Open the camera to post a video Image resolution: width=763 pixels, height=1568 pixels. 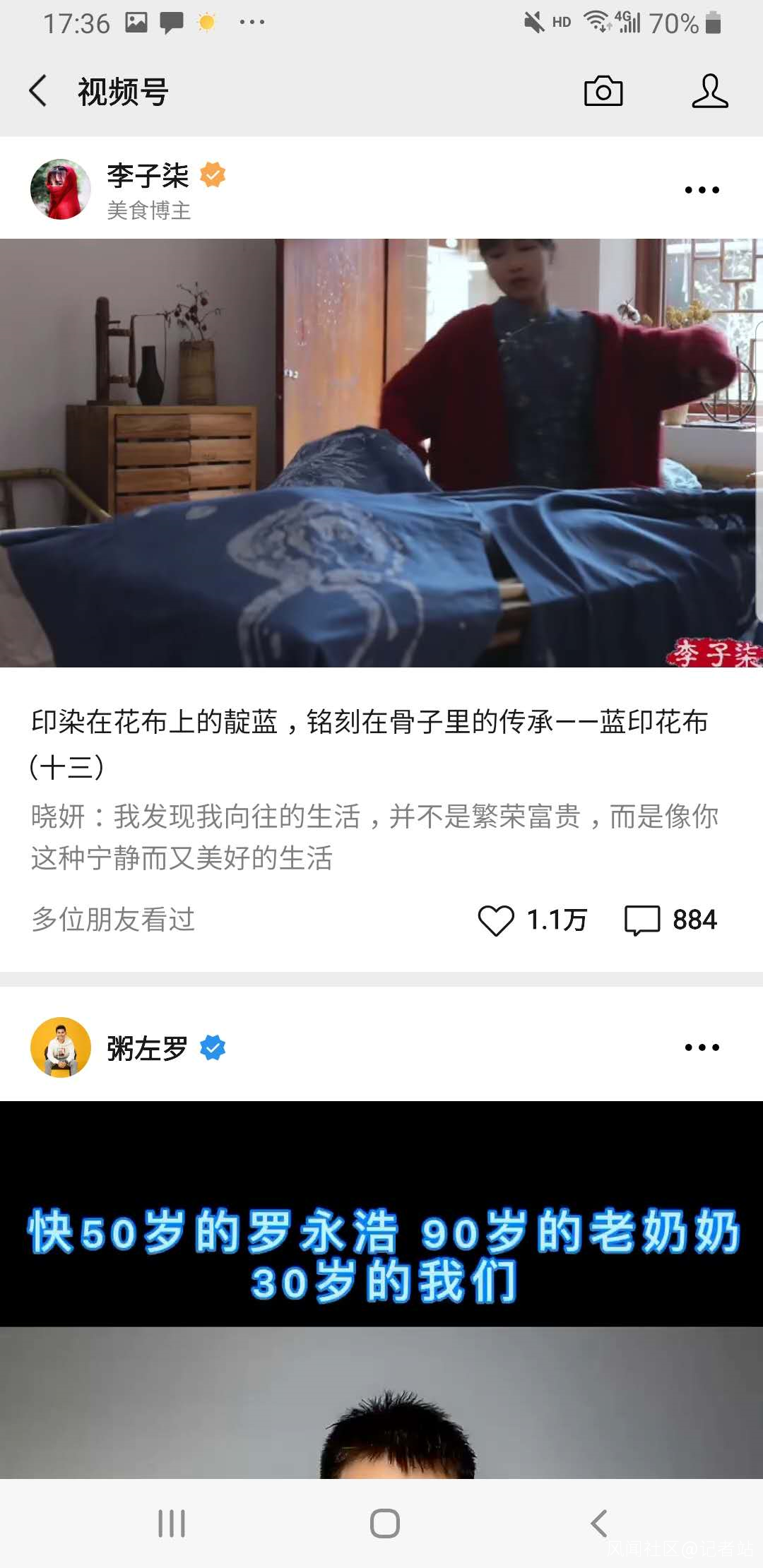(603, 91)
